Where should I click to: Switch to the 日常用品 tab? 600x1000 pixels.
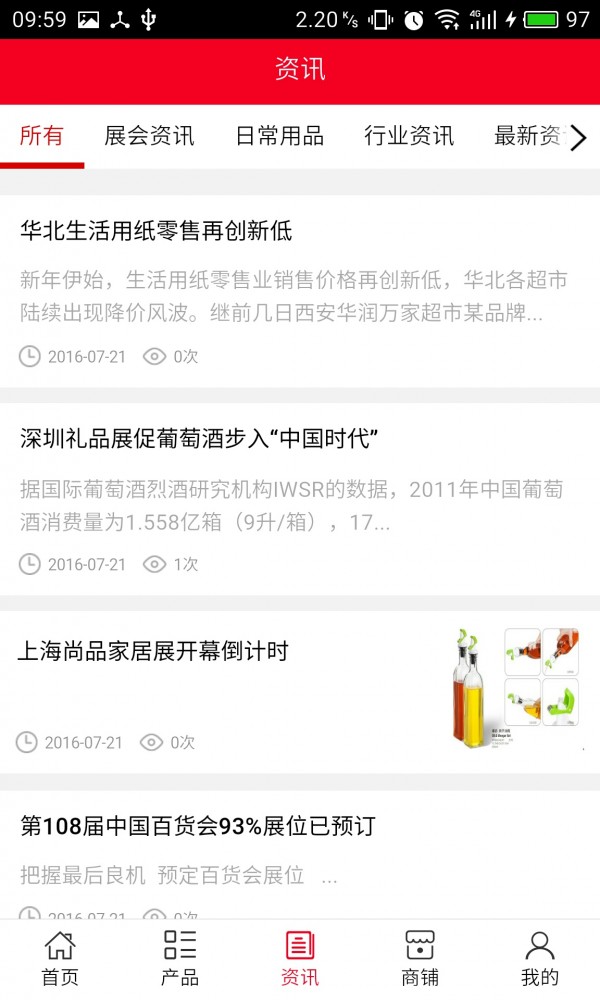coord(279,136)
